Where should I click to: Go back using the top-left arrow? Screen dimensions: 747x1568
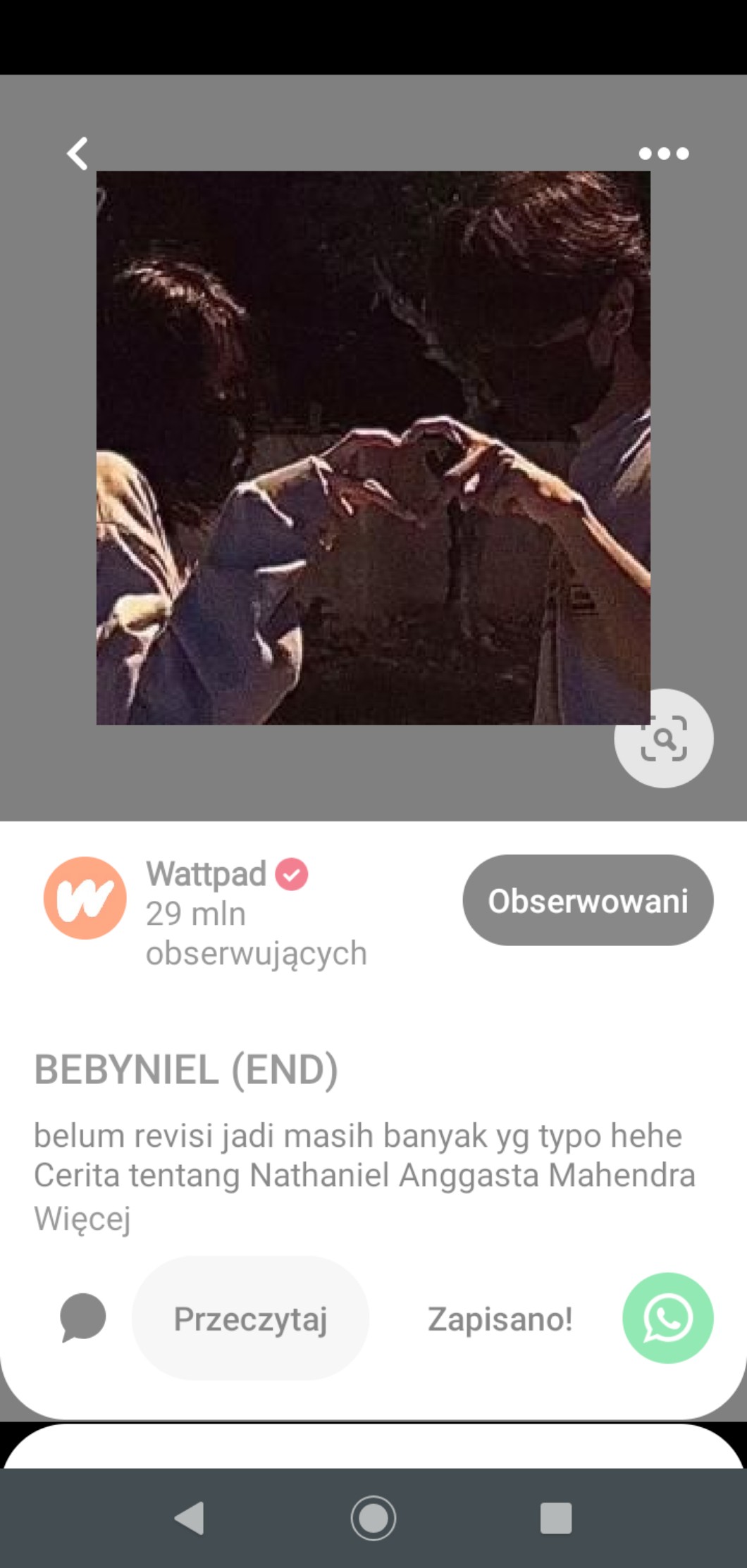point(78,153)
